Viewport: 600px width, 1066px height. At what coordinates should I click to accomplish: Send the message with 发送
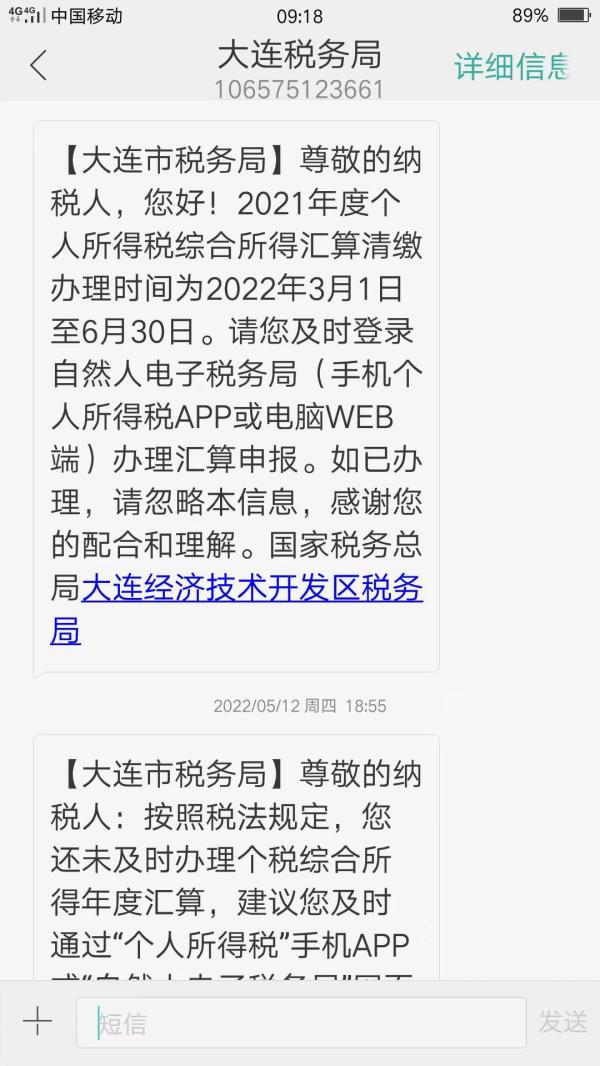[563, 1022]
